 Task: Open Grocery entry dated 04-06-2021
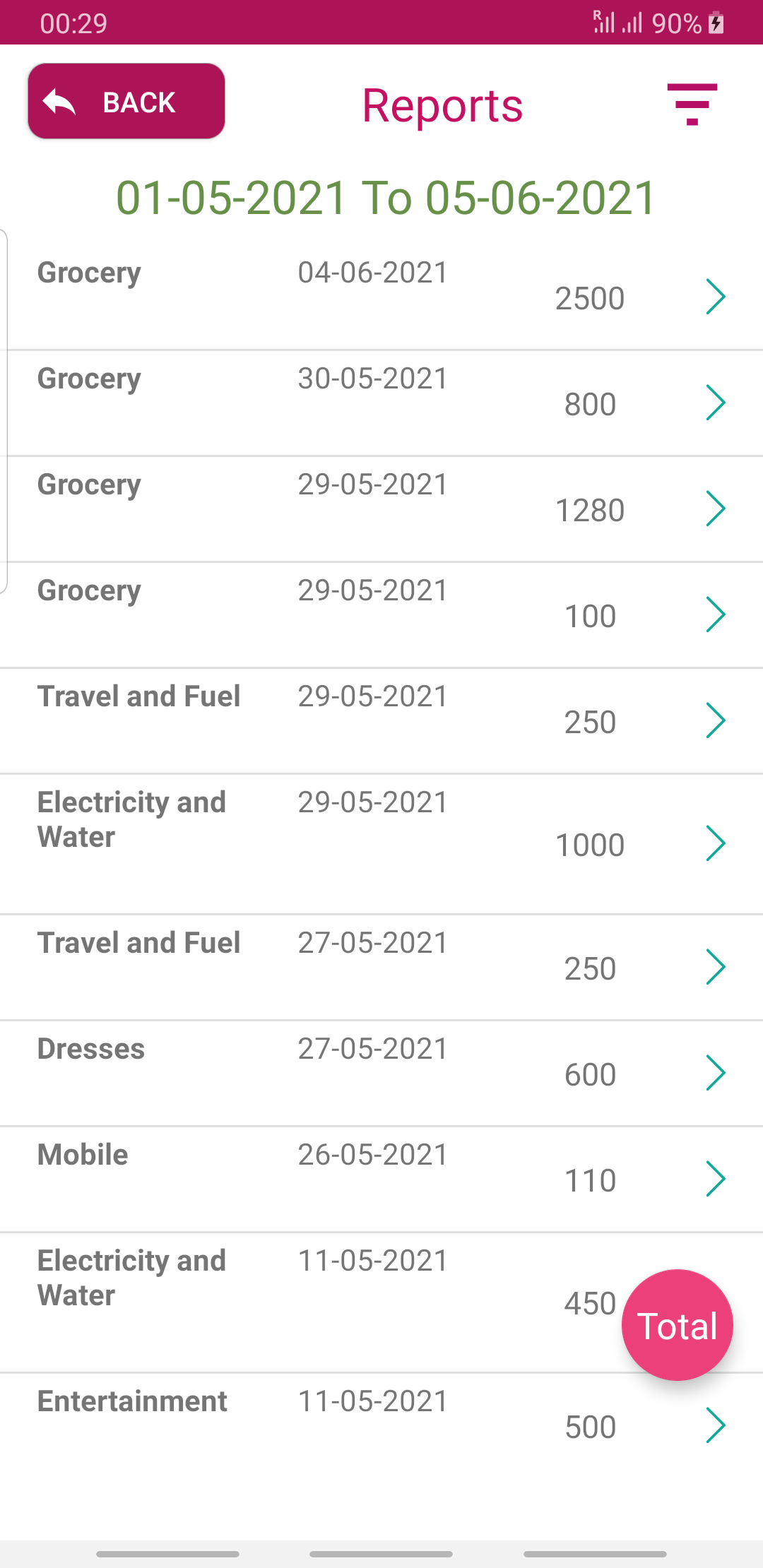pyautogui.click(x=381, y=297)
